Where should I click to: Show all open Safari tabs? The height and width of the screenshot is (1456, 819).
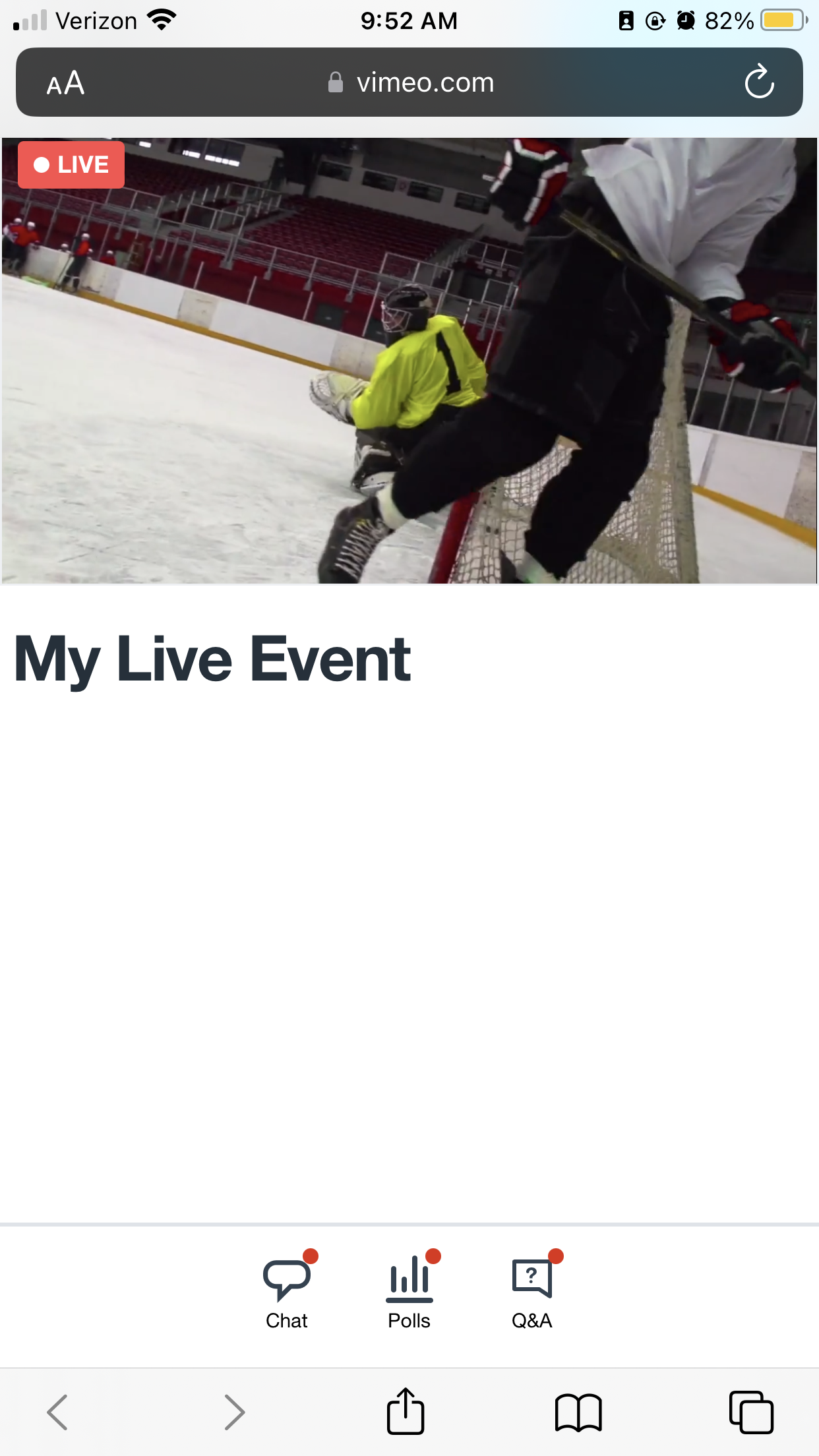click(x=751, y=1412)
